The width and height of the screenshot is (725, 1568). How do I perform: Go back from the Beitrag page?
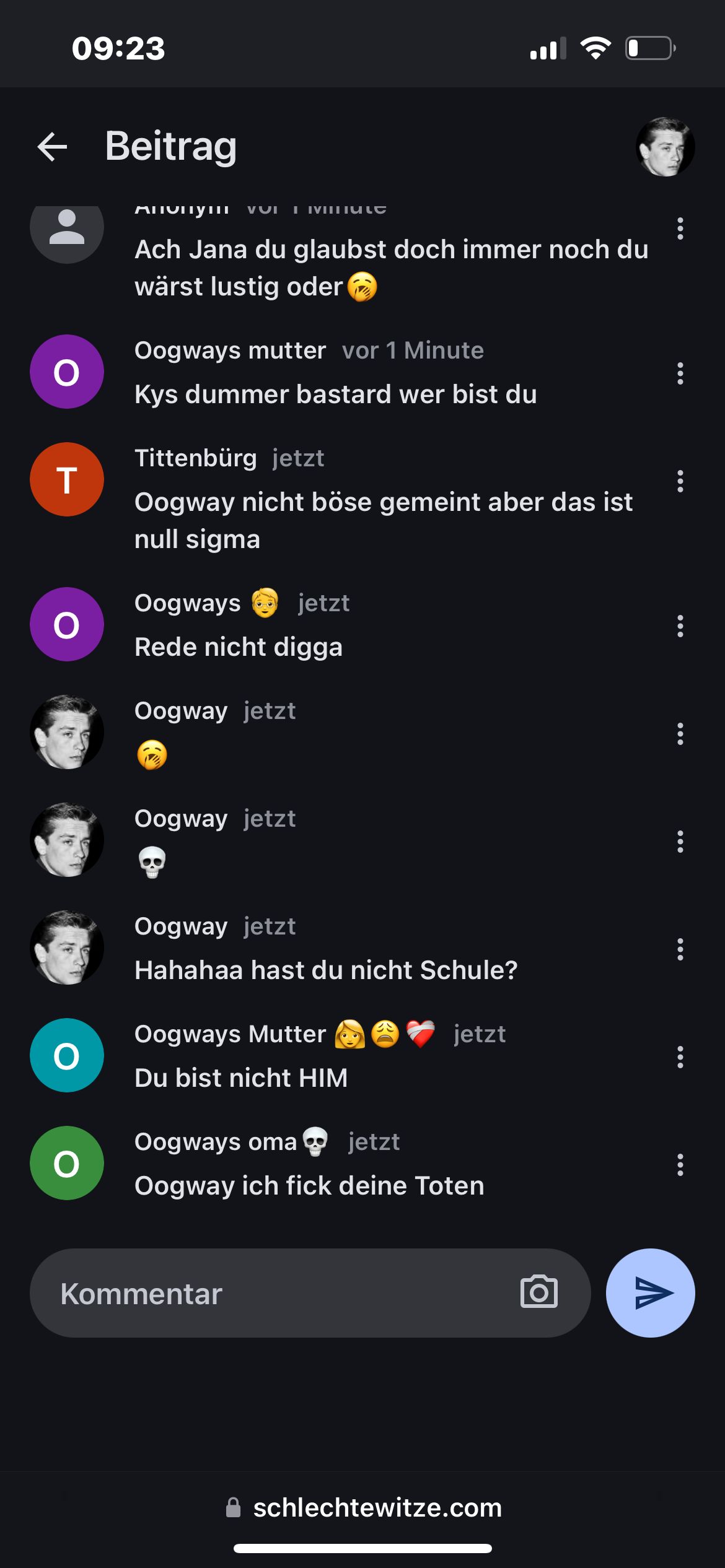[x=52, y=147]
